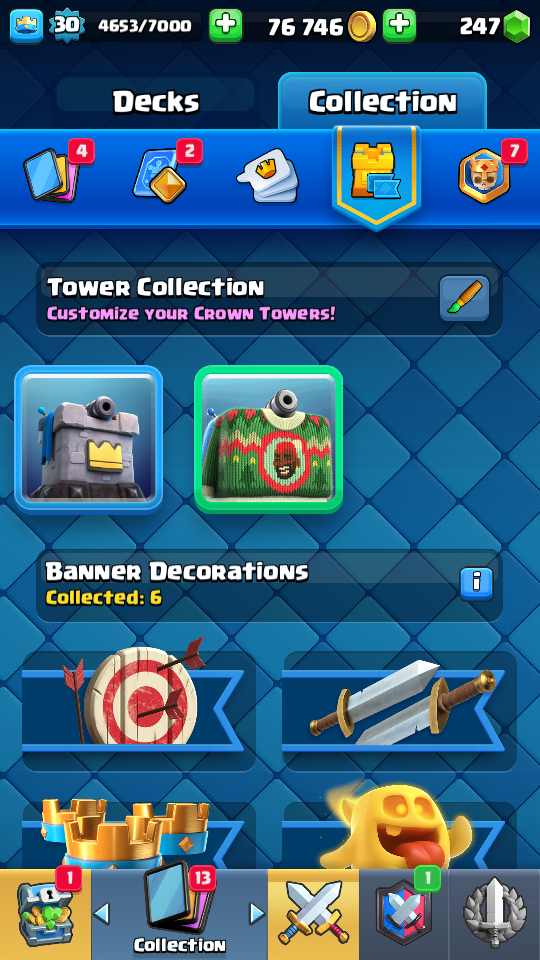Add more gold with the plus button

(x=399, y=26)
